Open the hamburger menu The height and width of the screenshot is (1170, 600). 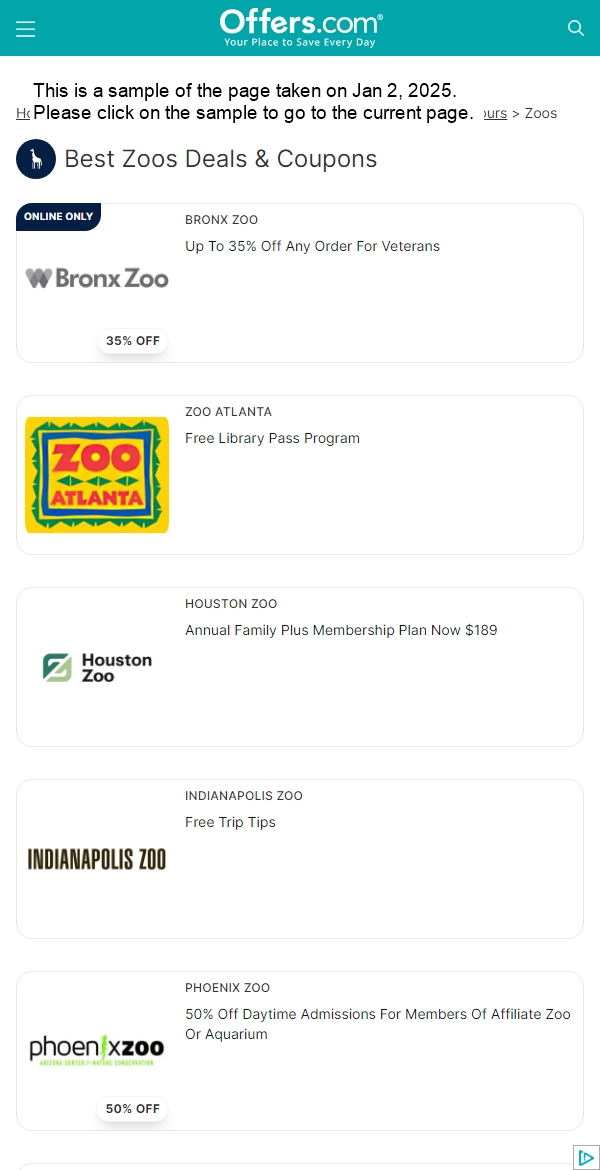[x=26, y=29]
